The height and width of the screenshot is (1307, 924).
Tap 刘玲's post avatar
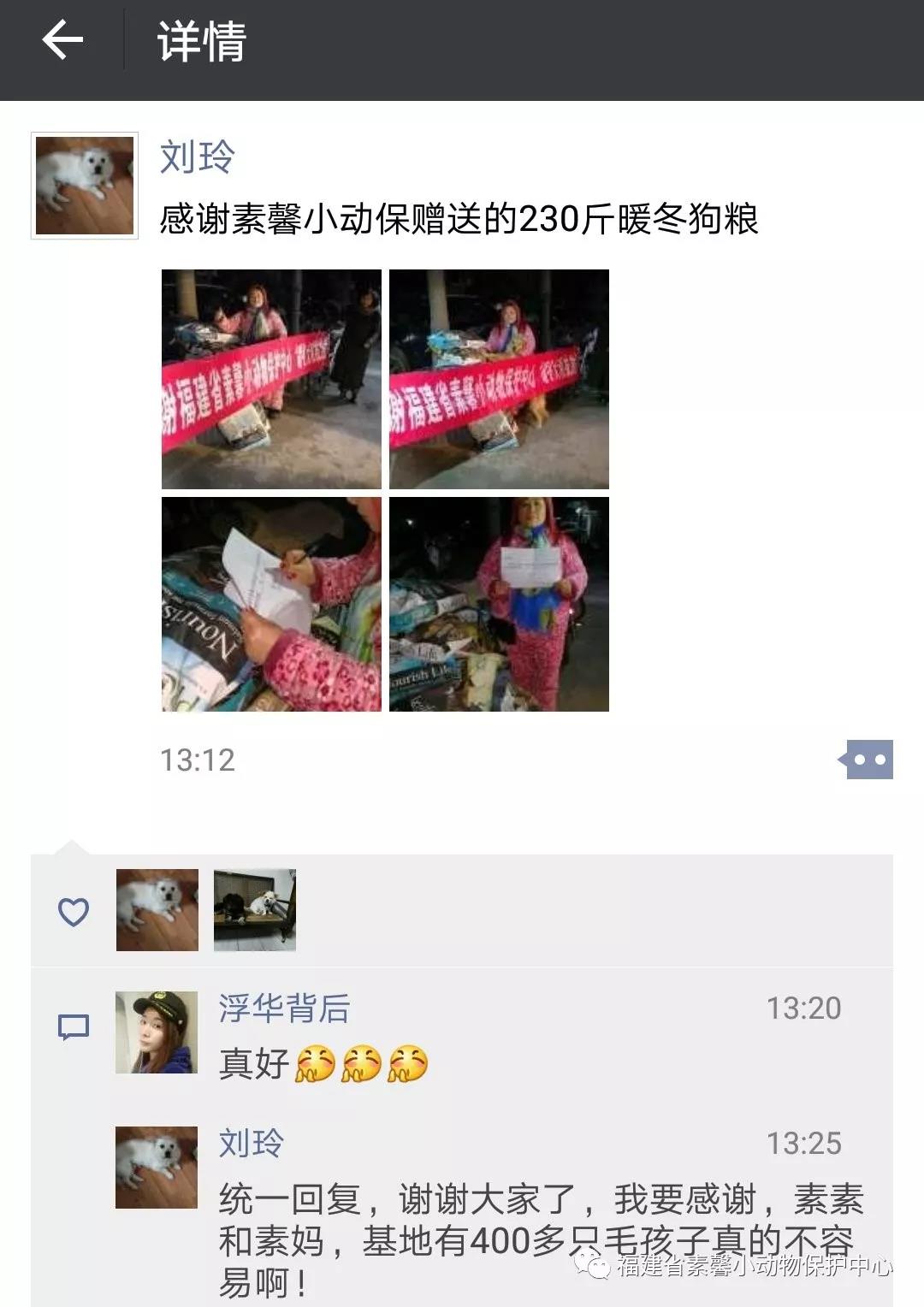(x=84, y=186)
